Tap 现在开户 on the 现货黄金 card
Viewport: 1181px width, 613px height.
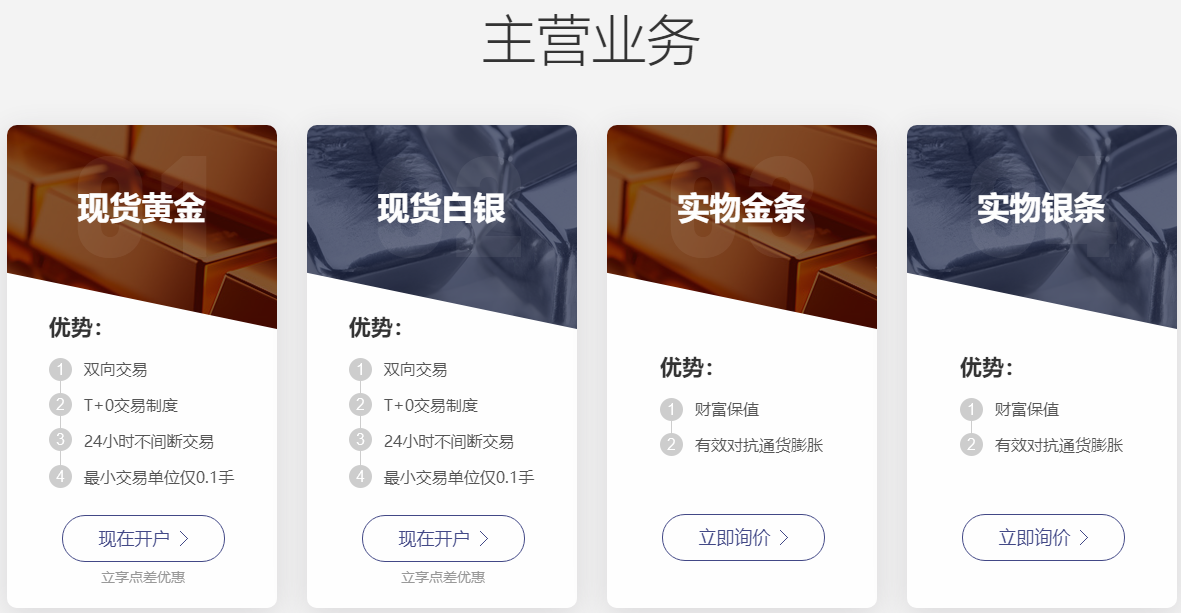tap(143, 539)
